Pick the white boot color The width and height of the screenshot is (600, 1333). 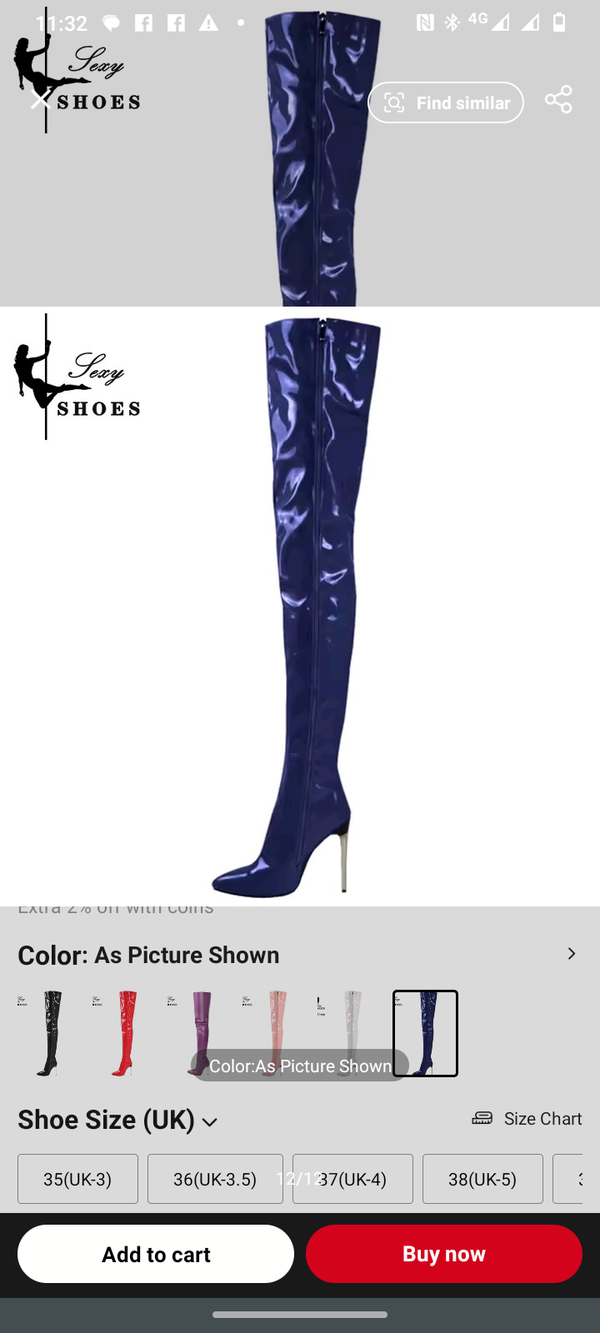[x=349, y=1033]
